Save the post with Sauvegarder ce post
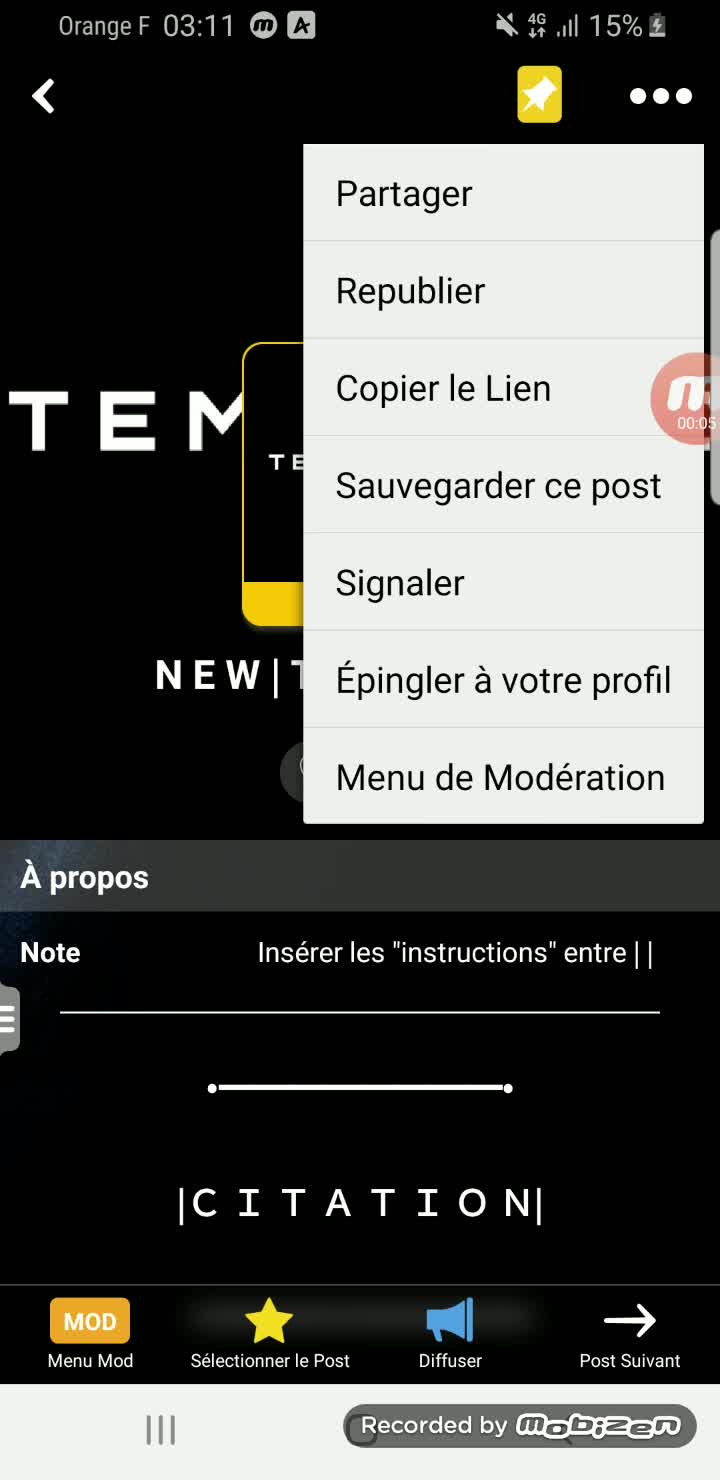 click(503, 485)
